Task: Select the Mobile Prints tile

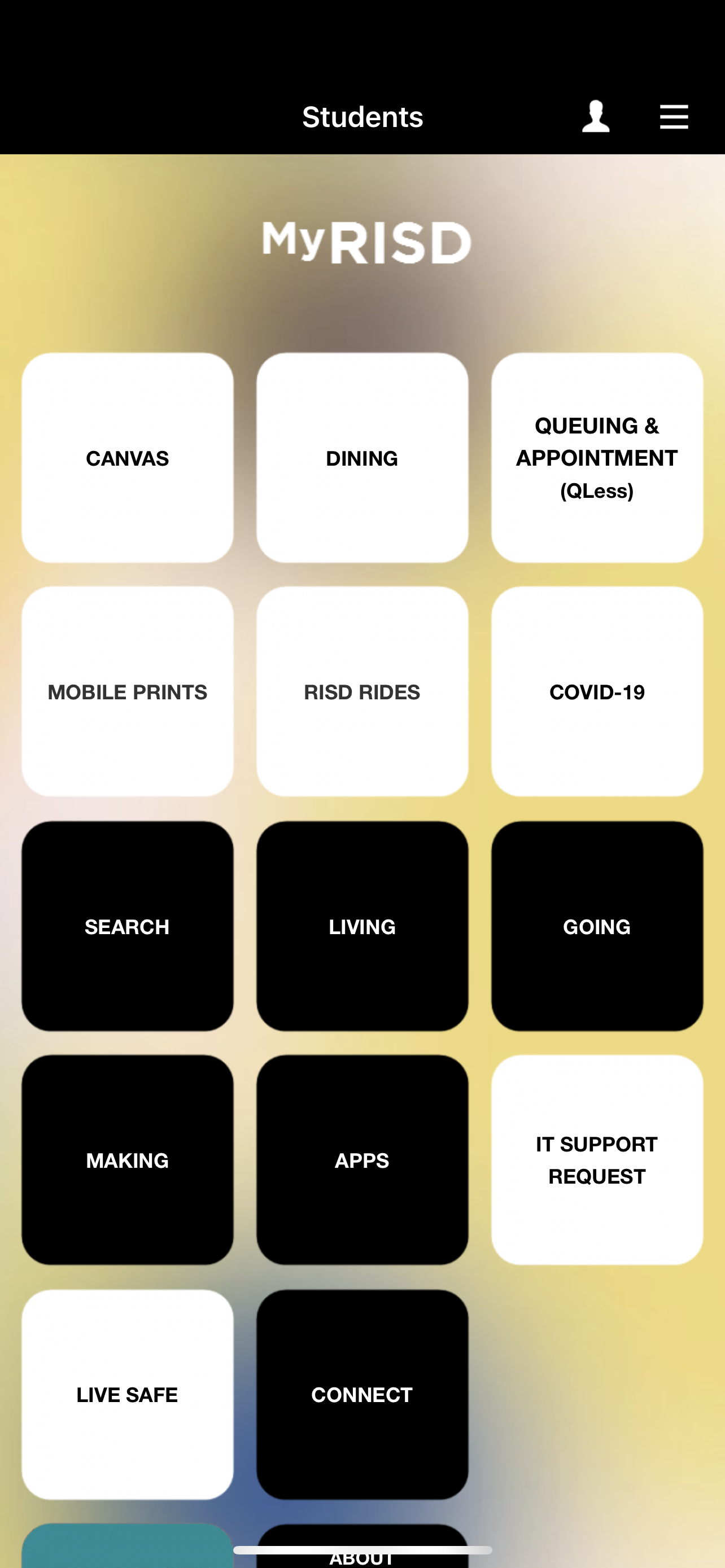Action: [127, 691]
